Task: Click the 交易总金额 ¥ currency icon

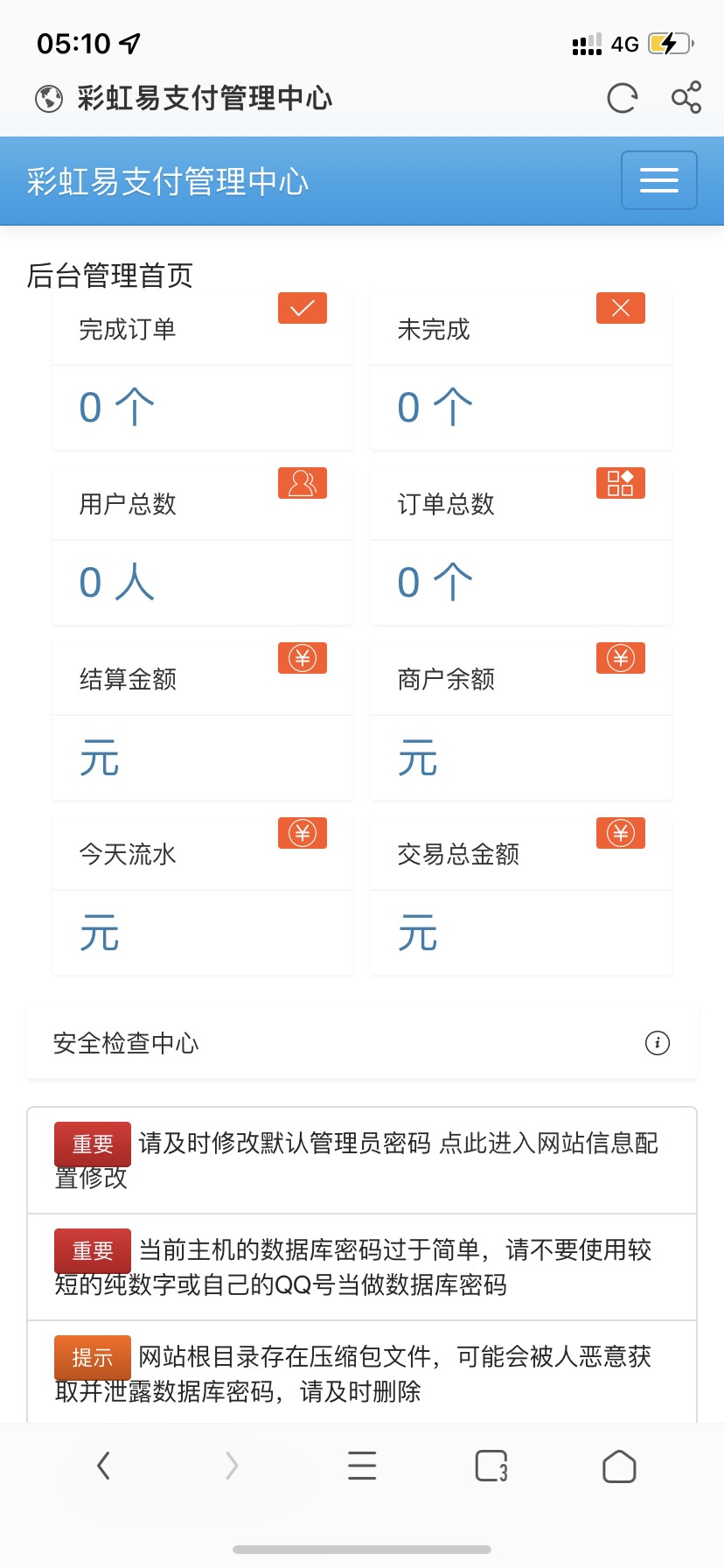Action: tap(620, 832)
